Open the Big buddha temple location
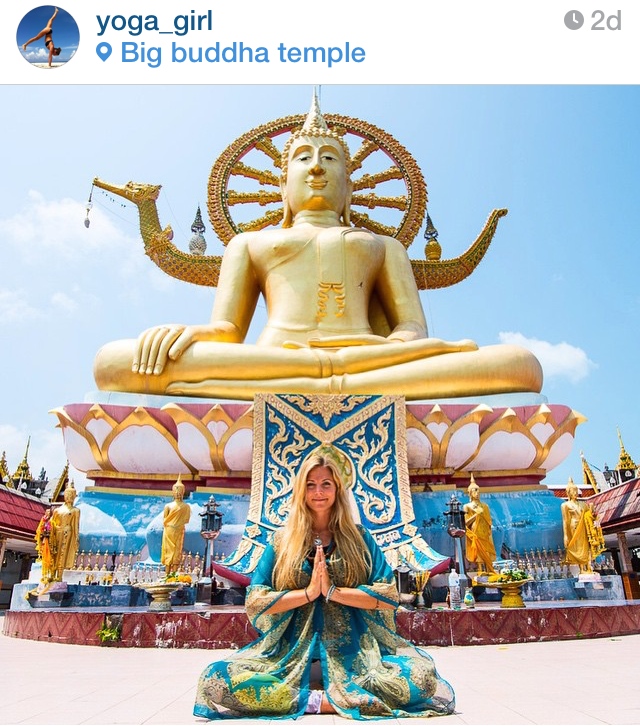The height and width of the screenshot is (726, 640). click(x=241, y=53)
